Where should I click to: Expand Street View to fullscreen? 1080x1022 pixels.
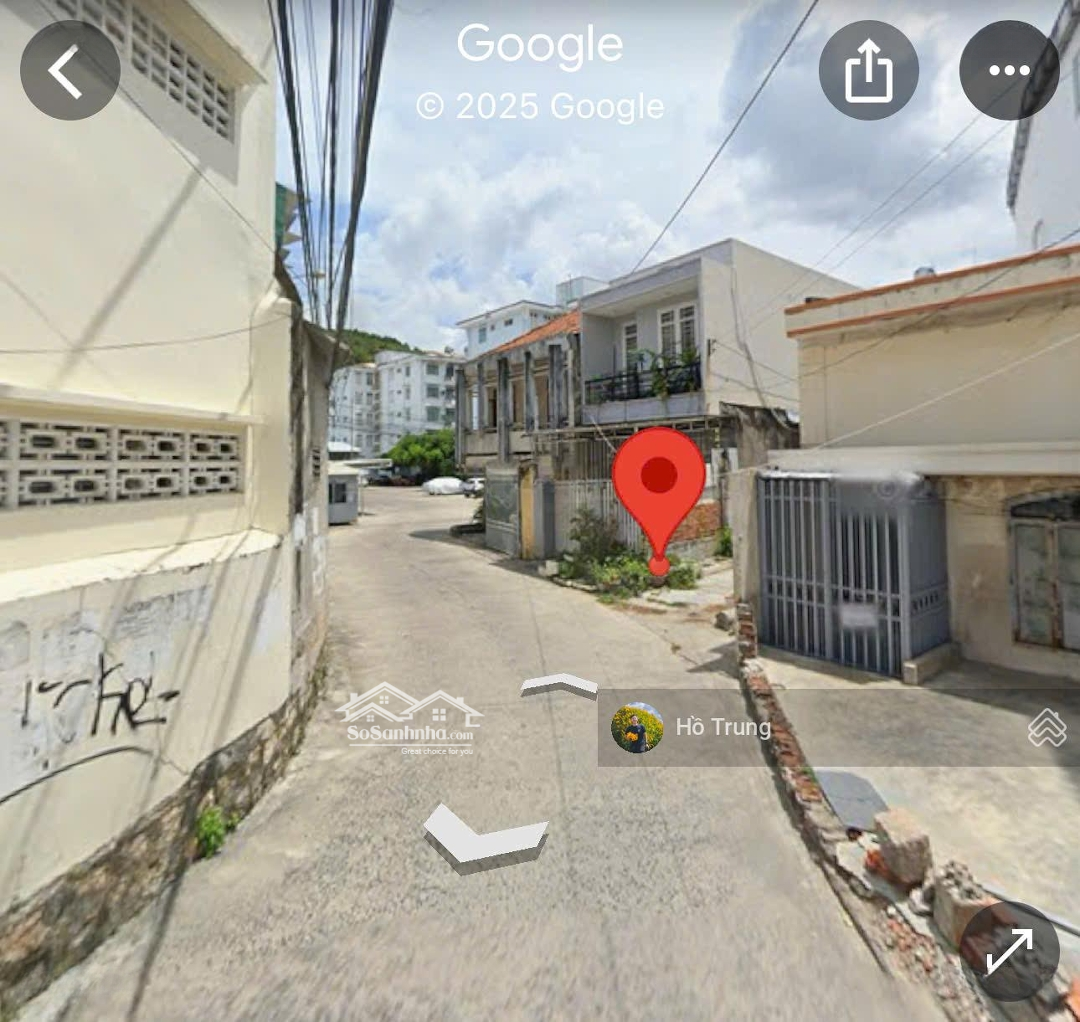click(x=1008, y=951)
